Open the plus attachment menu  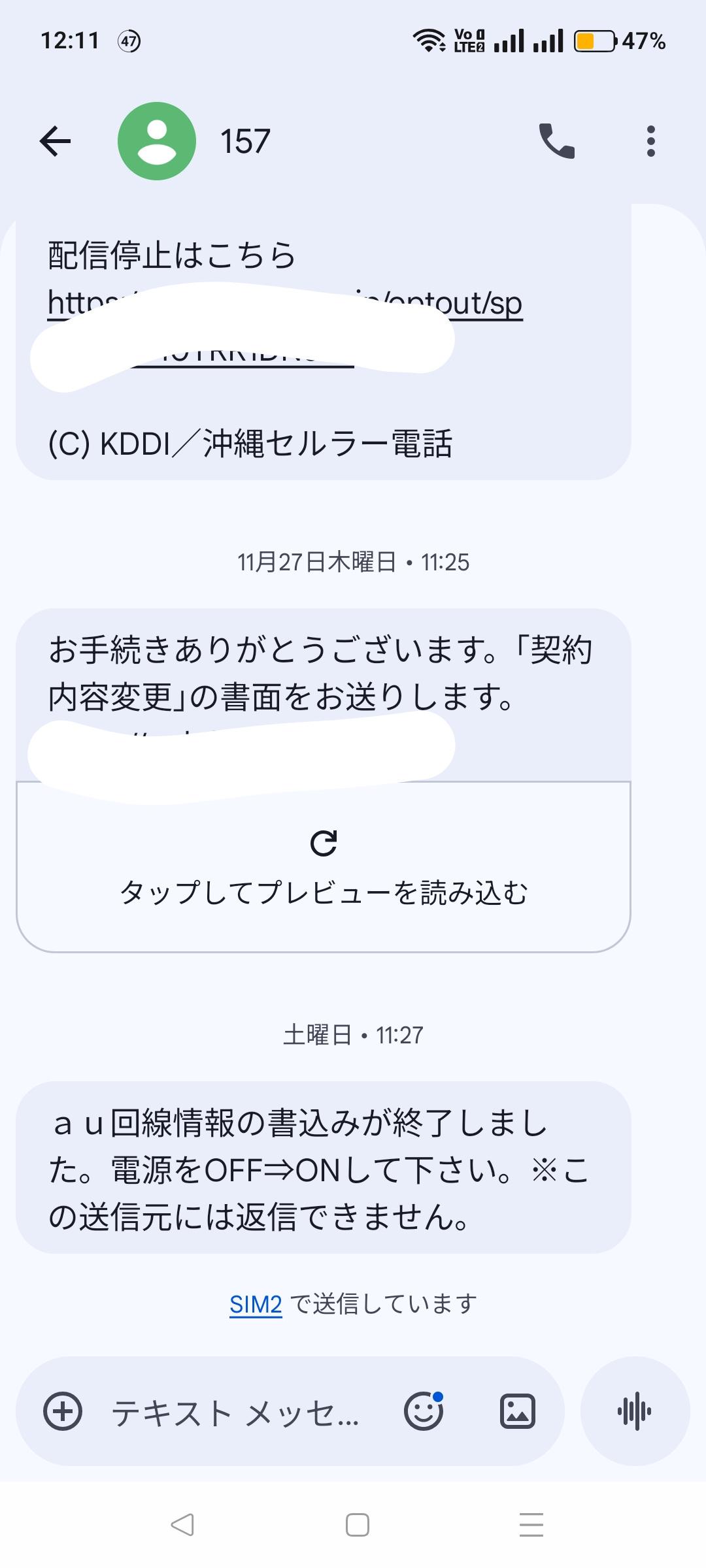(x=63, y=1411)
